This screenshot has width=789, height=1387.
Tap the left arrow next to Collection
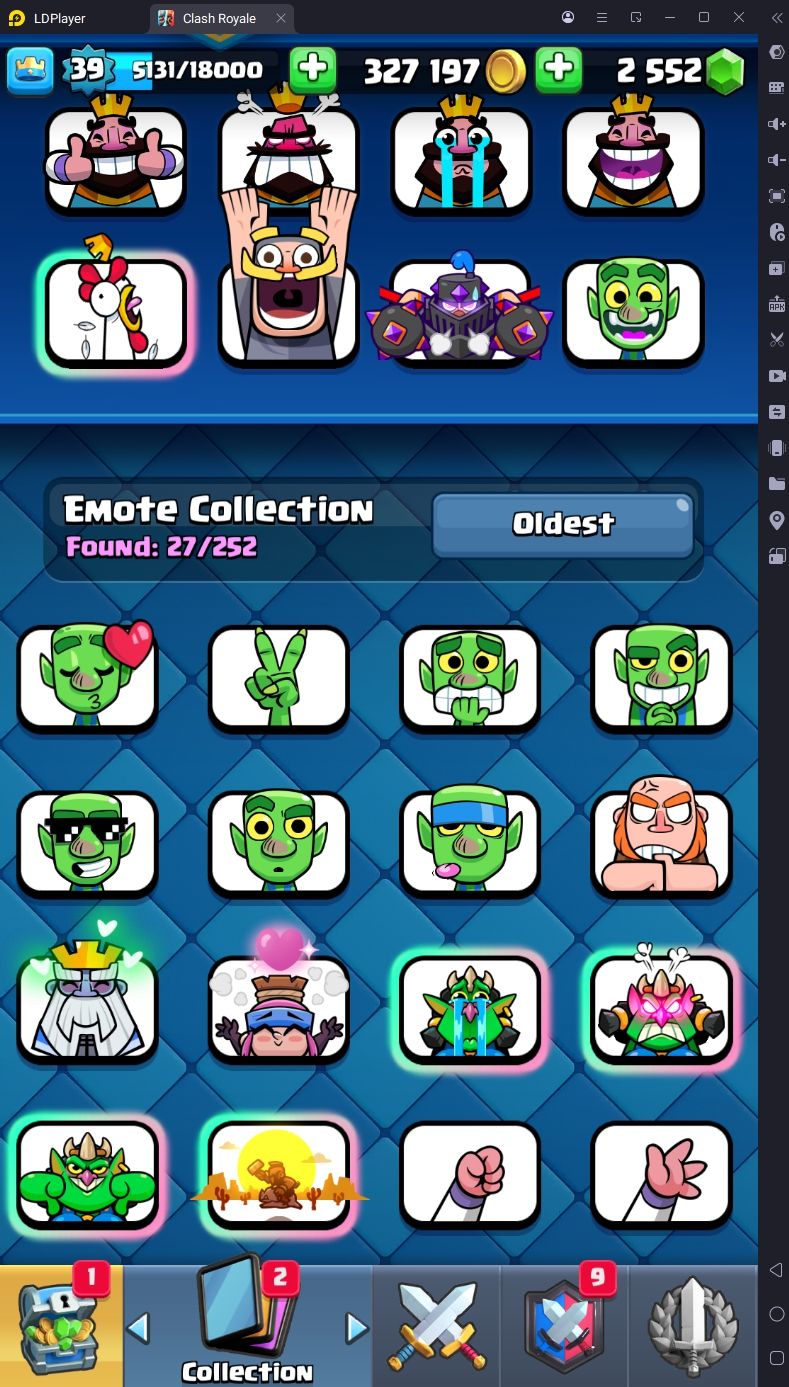138,1328
